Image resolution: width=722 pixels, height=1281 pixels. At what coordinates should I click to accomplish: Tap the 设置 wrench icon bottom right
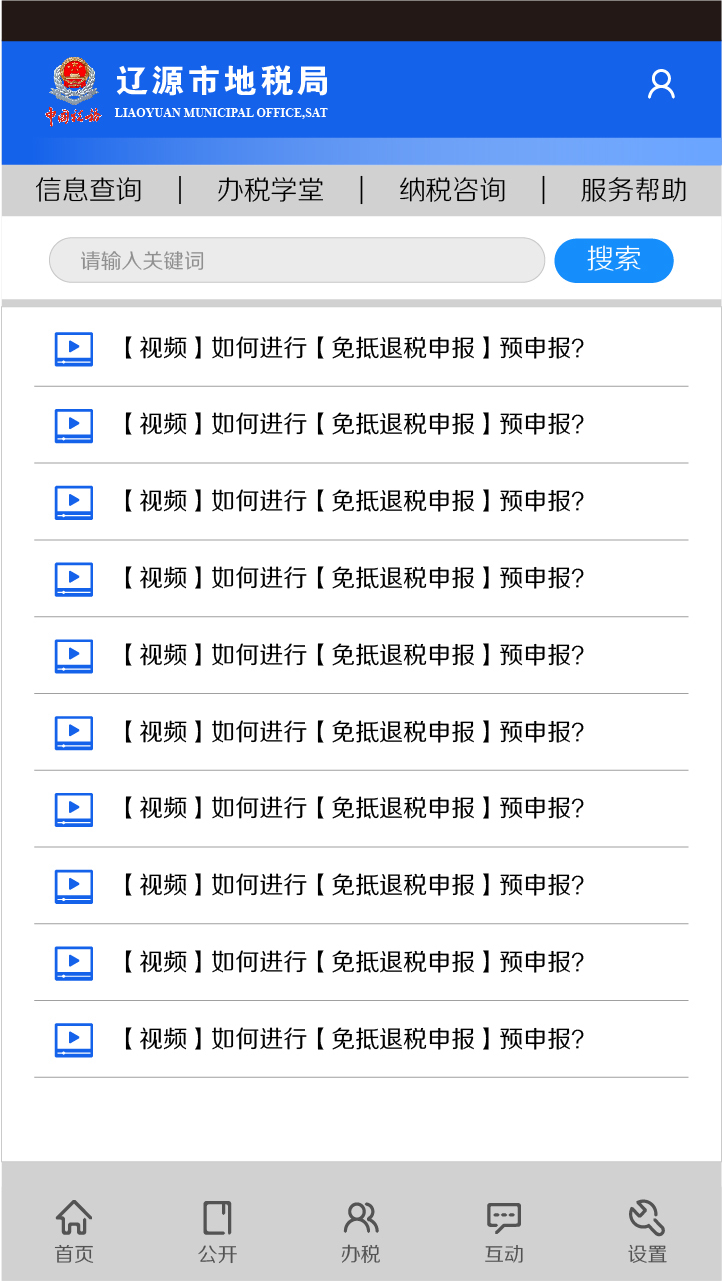point(646,1230)
